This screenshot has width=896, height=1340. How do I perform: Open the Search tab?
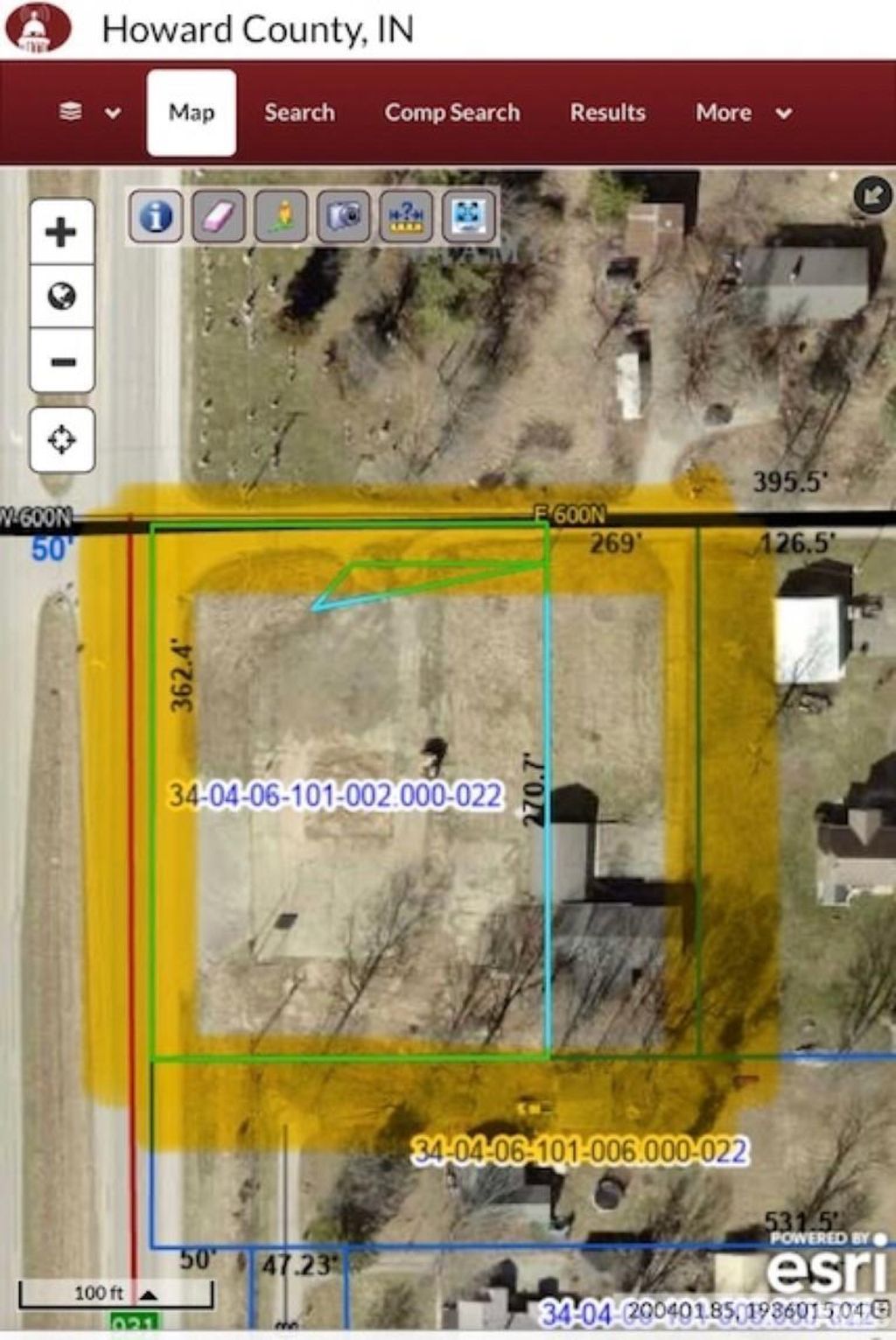point(299,112)
